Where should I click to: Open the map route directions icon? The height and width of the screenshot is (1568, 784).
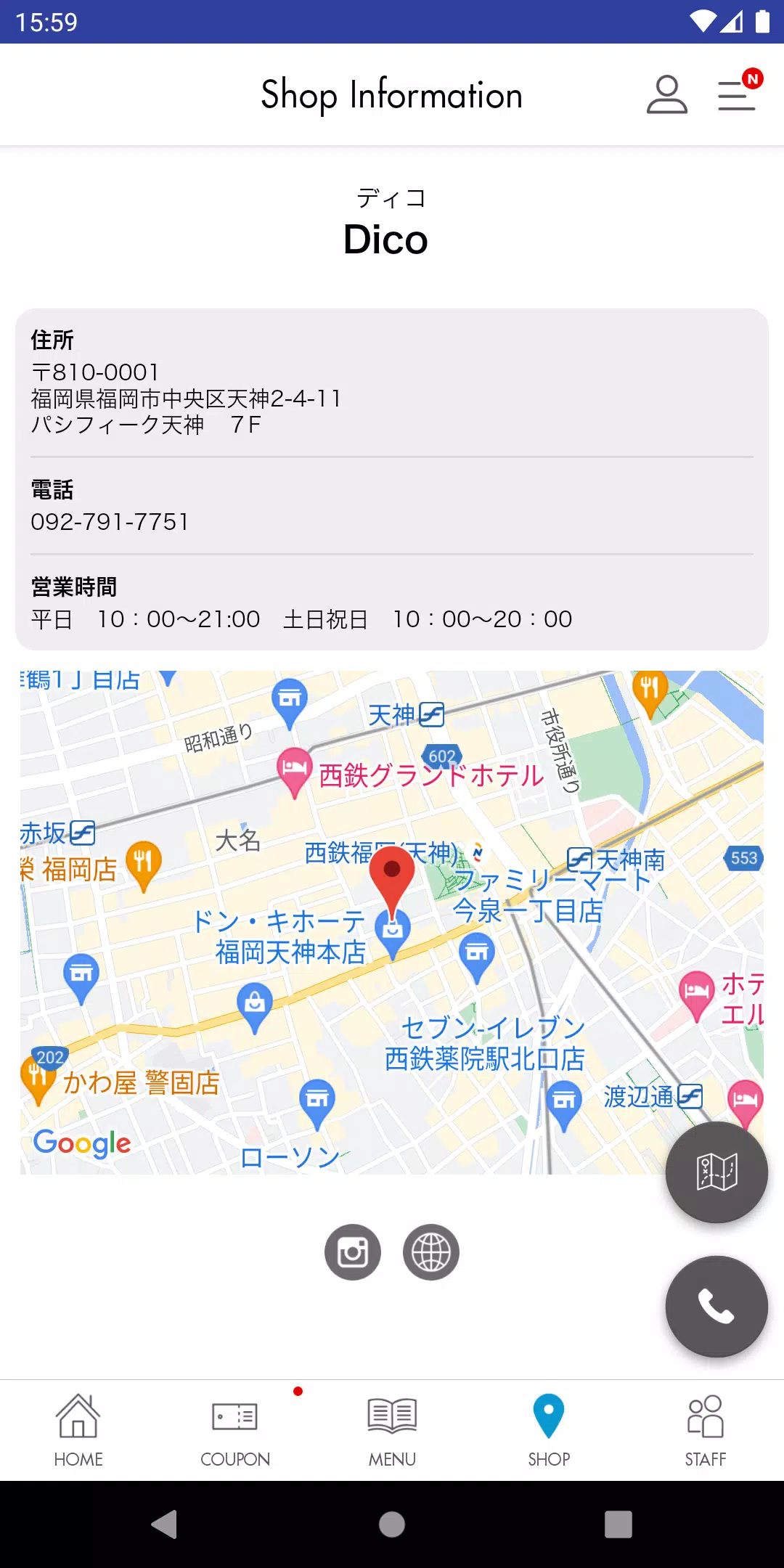point(716,1172)
